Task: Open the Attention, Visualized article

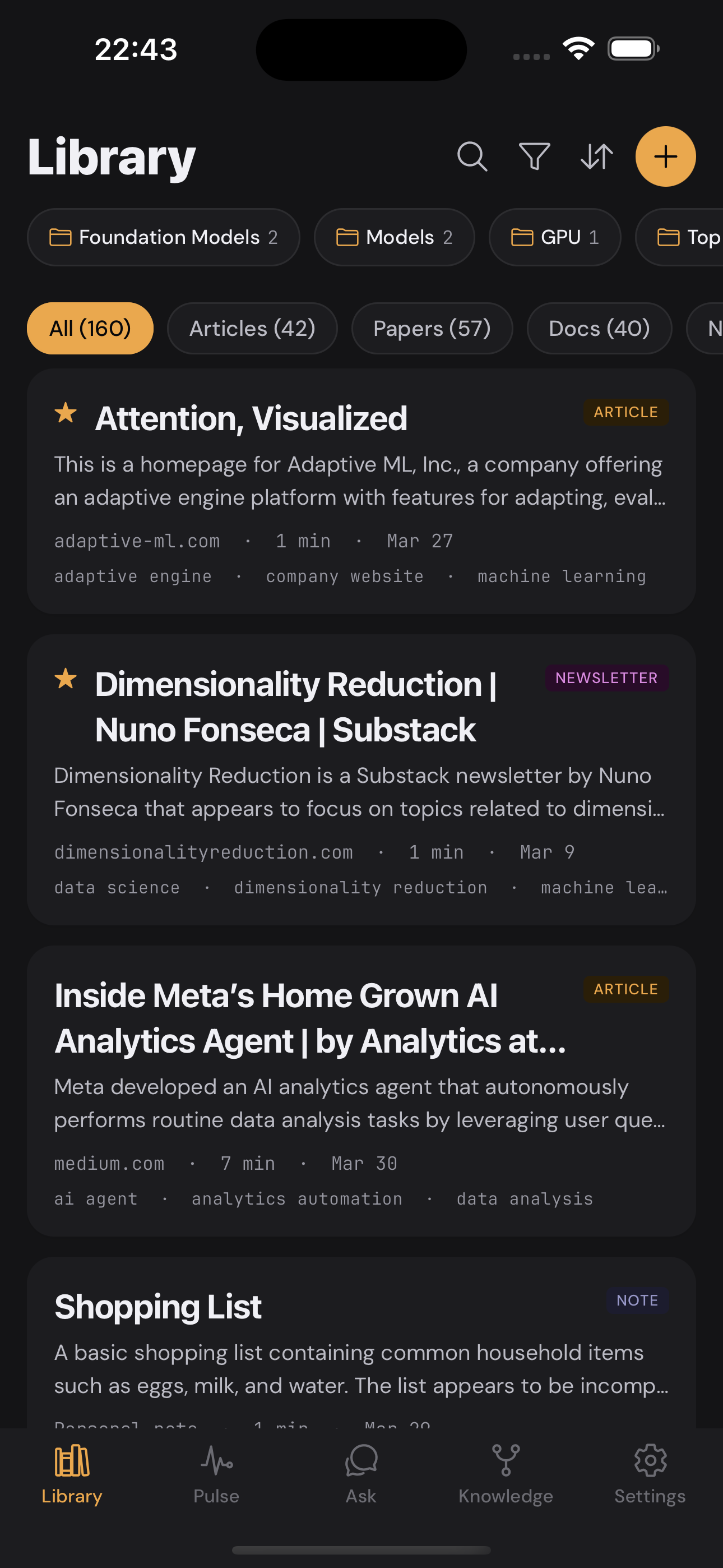Action: (251, 419)
